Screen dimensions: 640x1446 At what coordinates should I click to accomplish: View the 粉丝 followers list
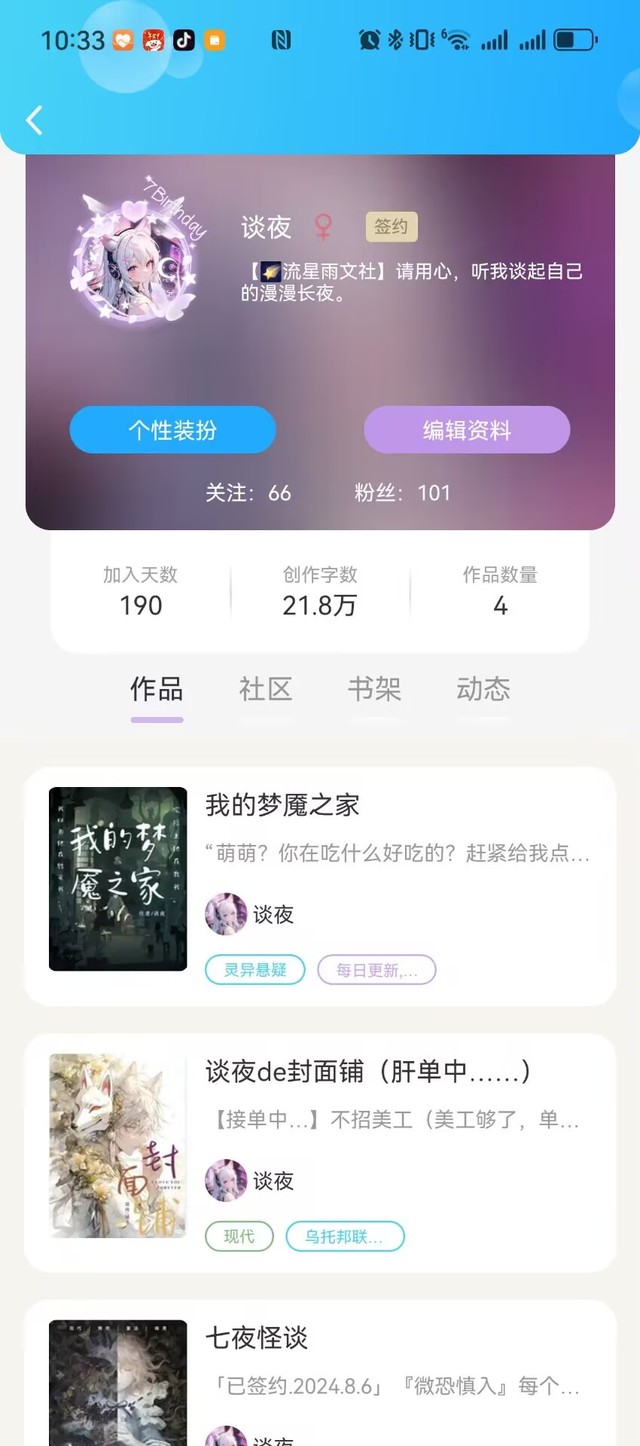402,493
